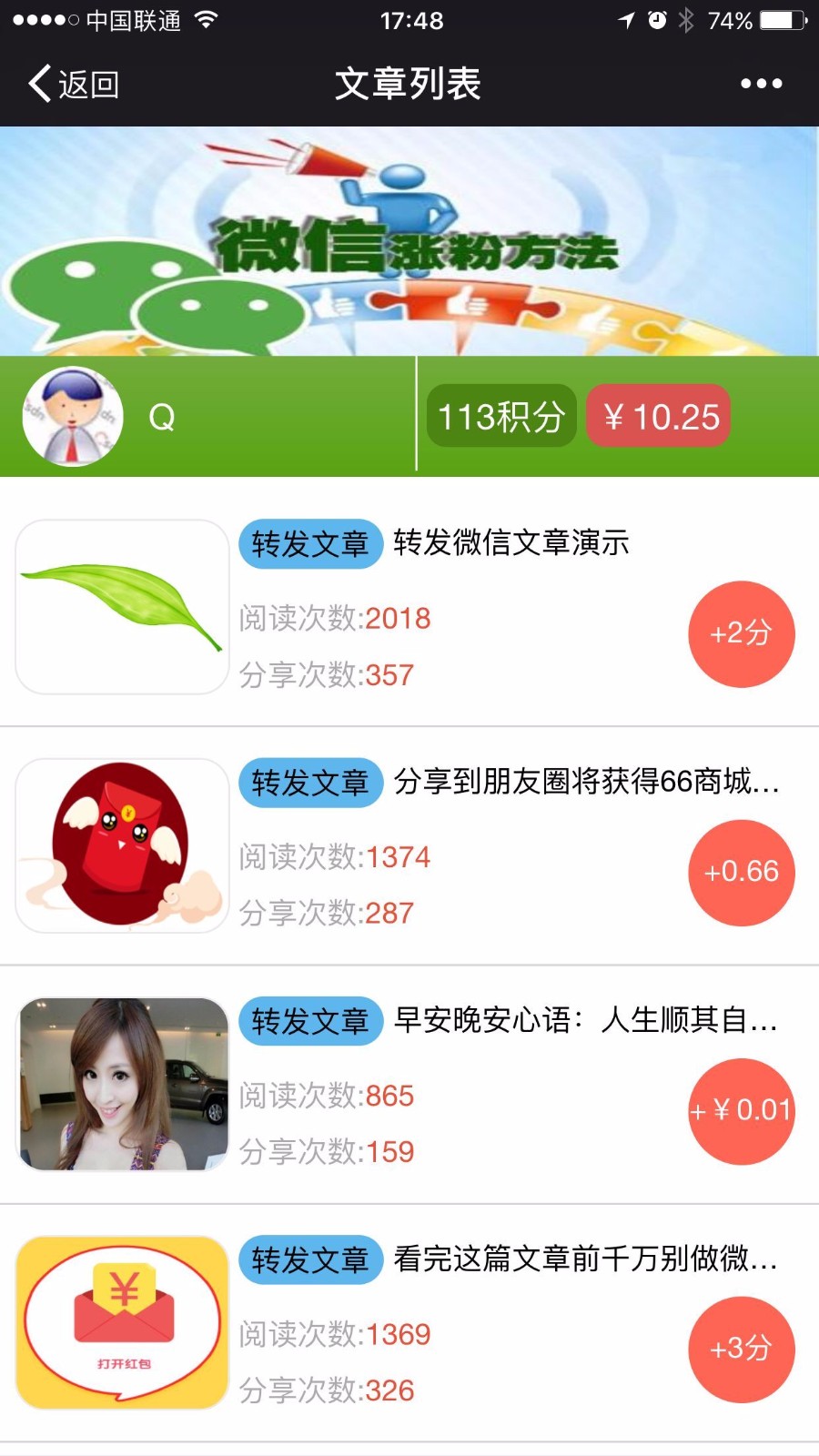This screenshot has height=1456, width=819.
Task: Tap the green leaf article thumbnail
Action: click(121, 607)
